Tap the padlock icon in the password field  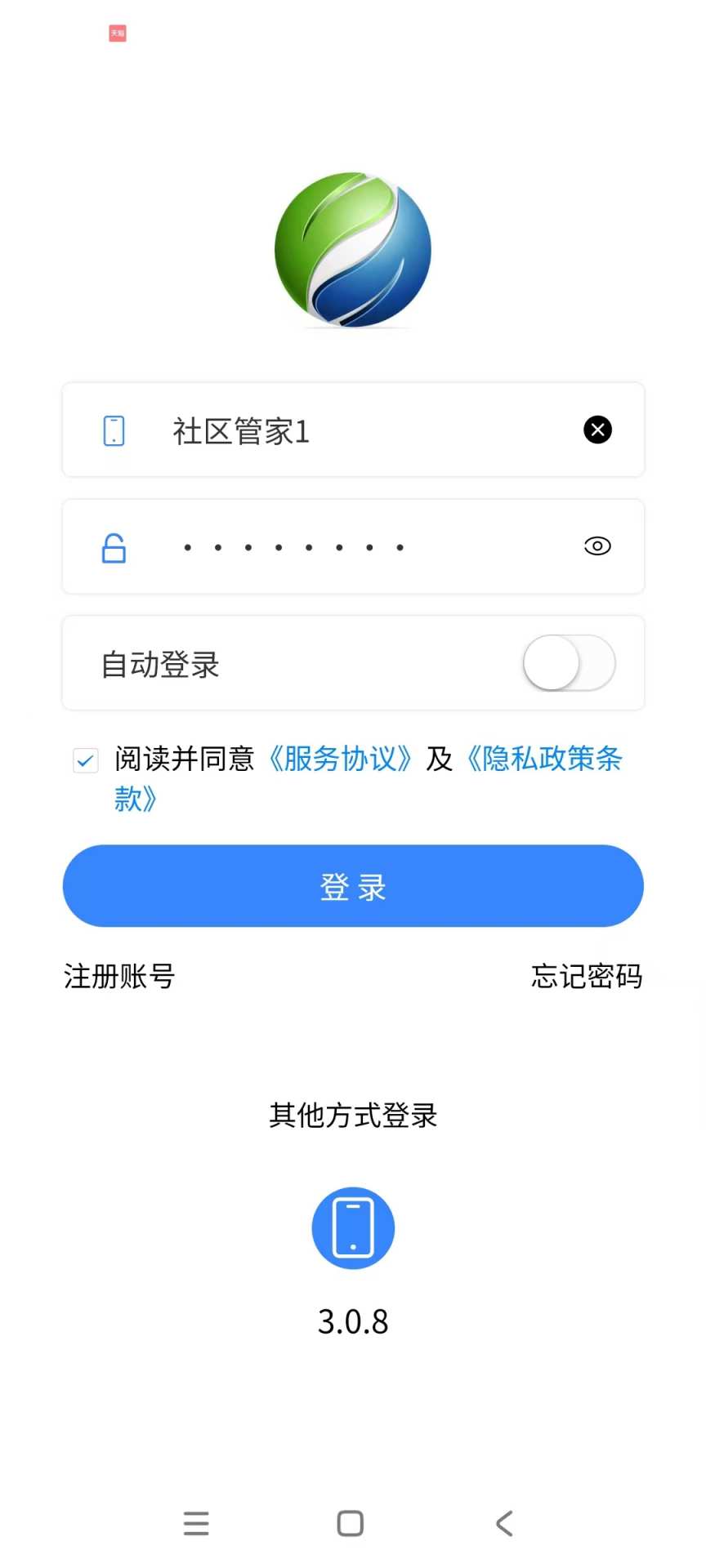pos(114,547)
